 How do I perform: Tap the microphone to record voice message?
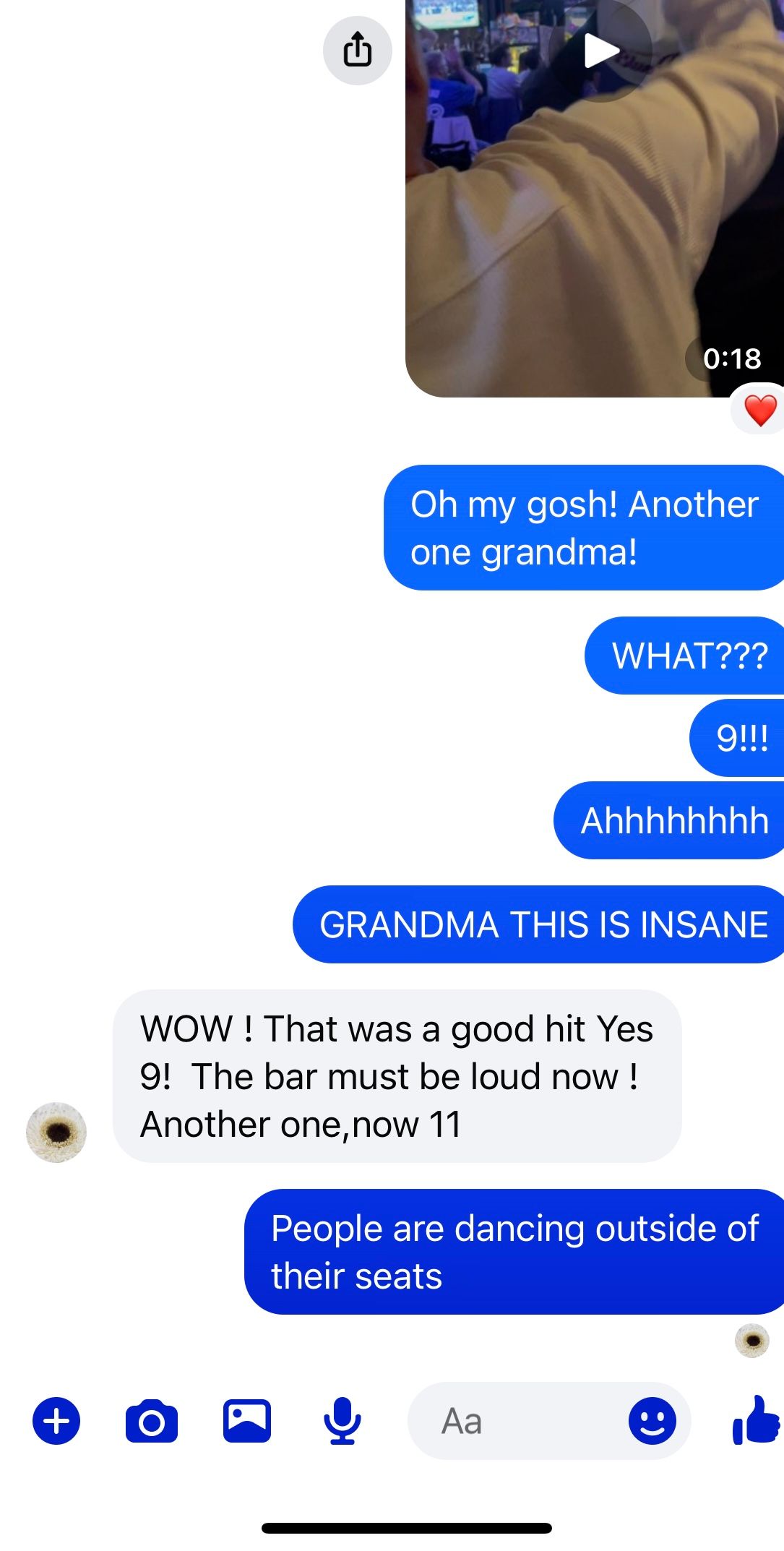coord(343,1420)
